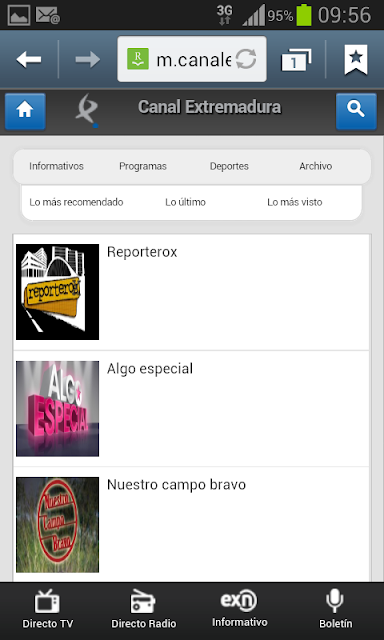Screen dimensions: 384x640
Task: Open the Algo especial programme
Action: [x=191, y=409]
